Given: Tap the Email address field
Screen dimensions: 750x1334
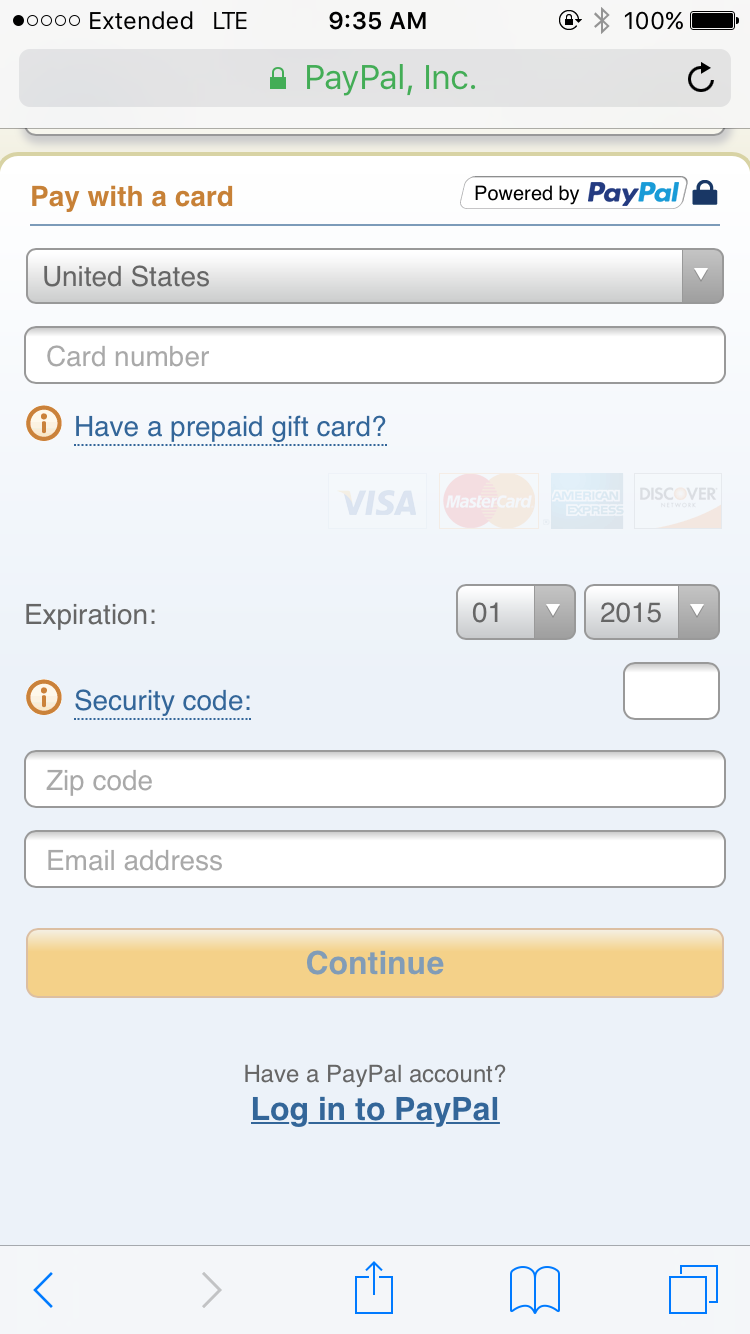Looking at the screenshot, I should (x=374, y=859).
